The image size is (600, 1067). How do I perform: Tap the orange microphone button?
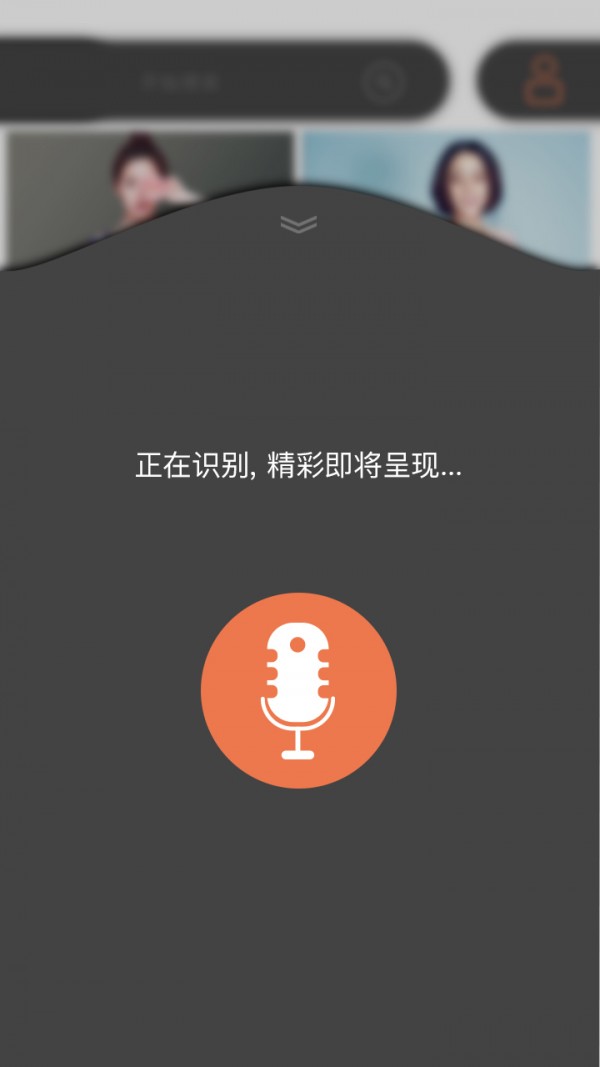tap(298, 691)
